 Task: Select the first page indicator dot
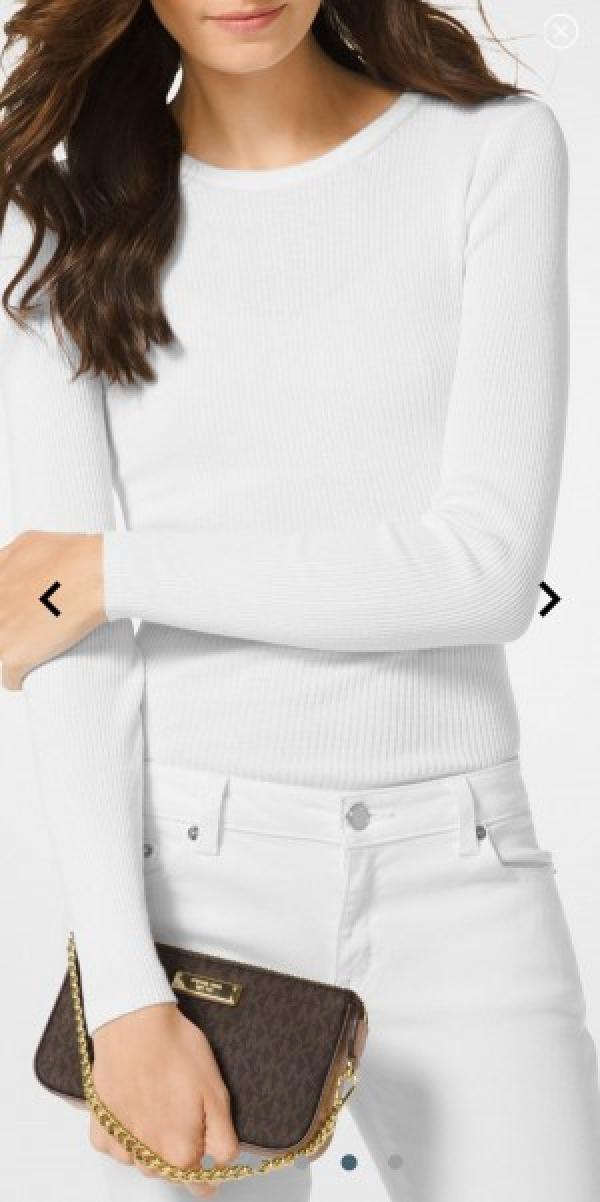[x=207, y=1162]
